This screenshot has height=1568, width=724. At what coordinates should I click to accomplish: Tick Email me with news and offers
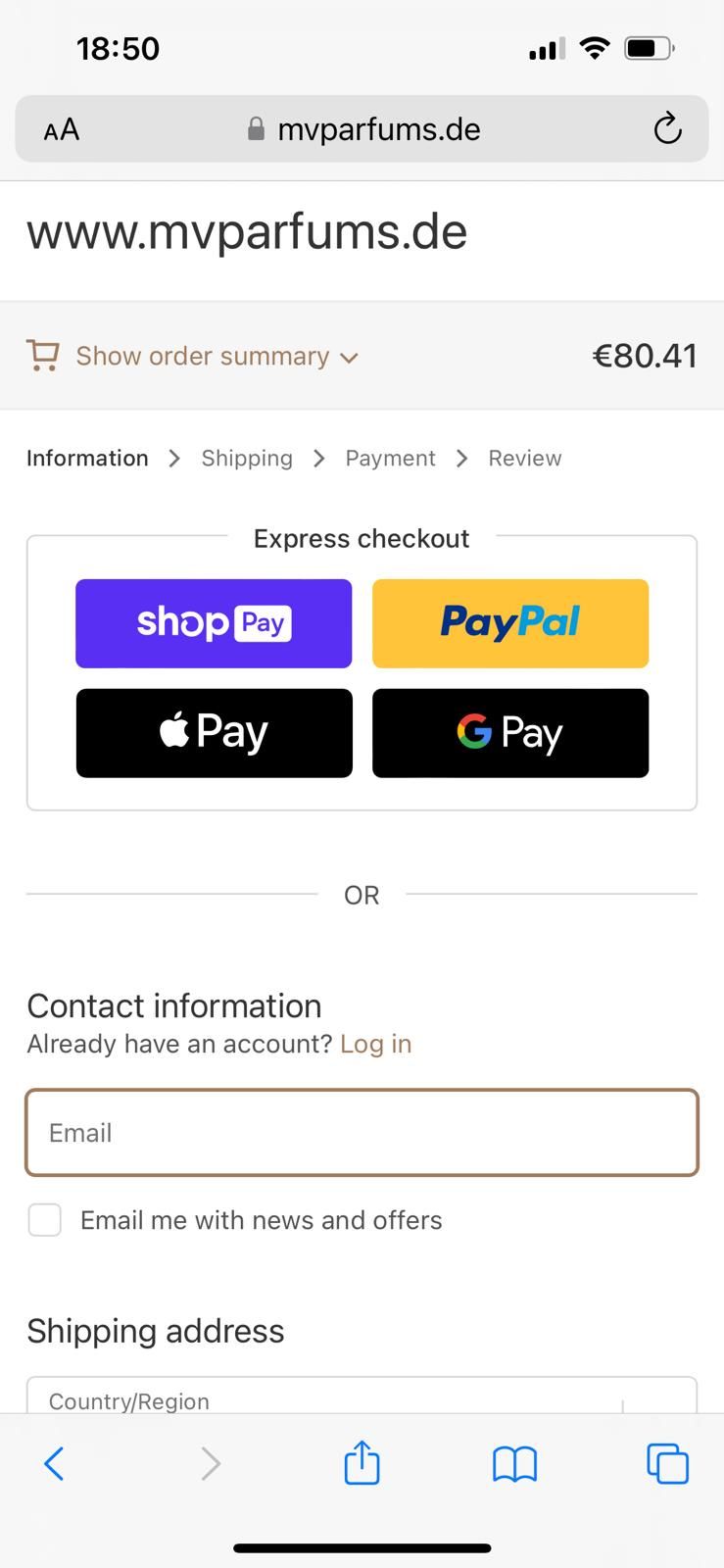(45, 1220)
